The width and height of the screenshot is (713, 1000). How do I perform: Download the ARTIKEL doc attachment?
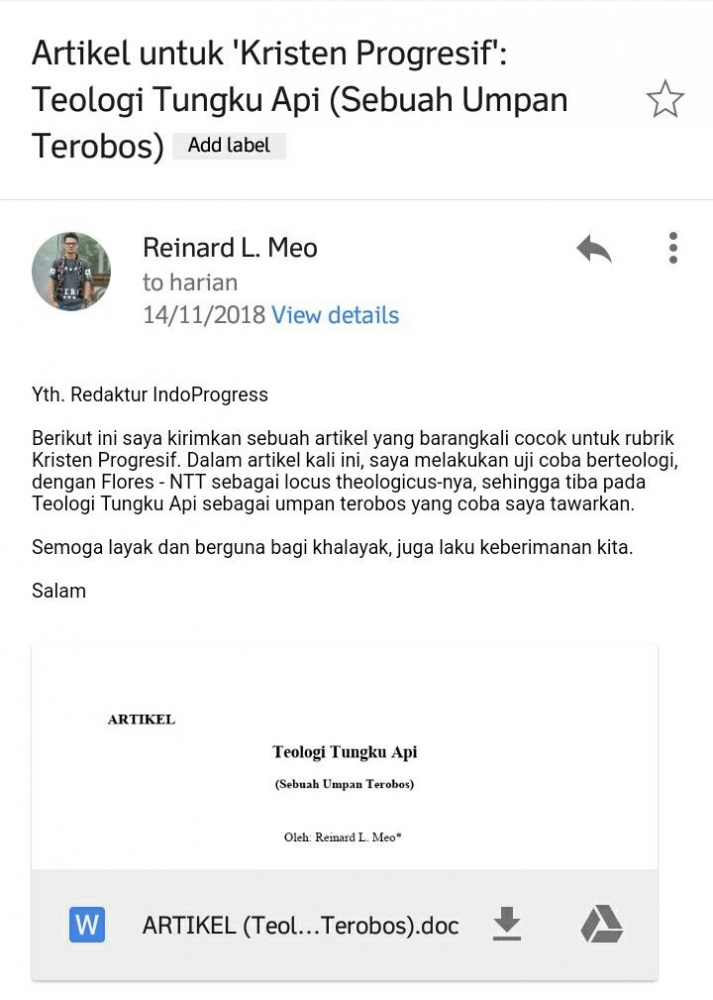pyautogui.click(x=508, y=925)
